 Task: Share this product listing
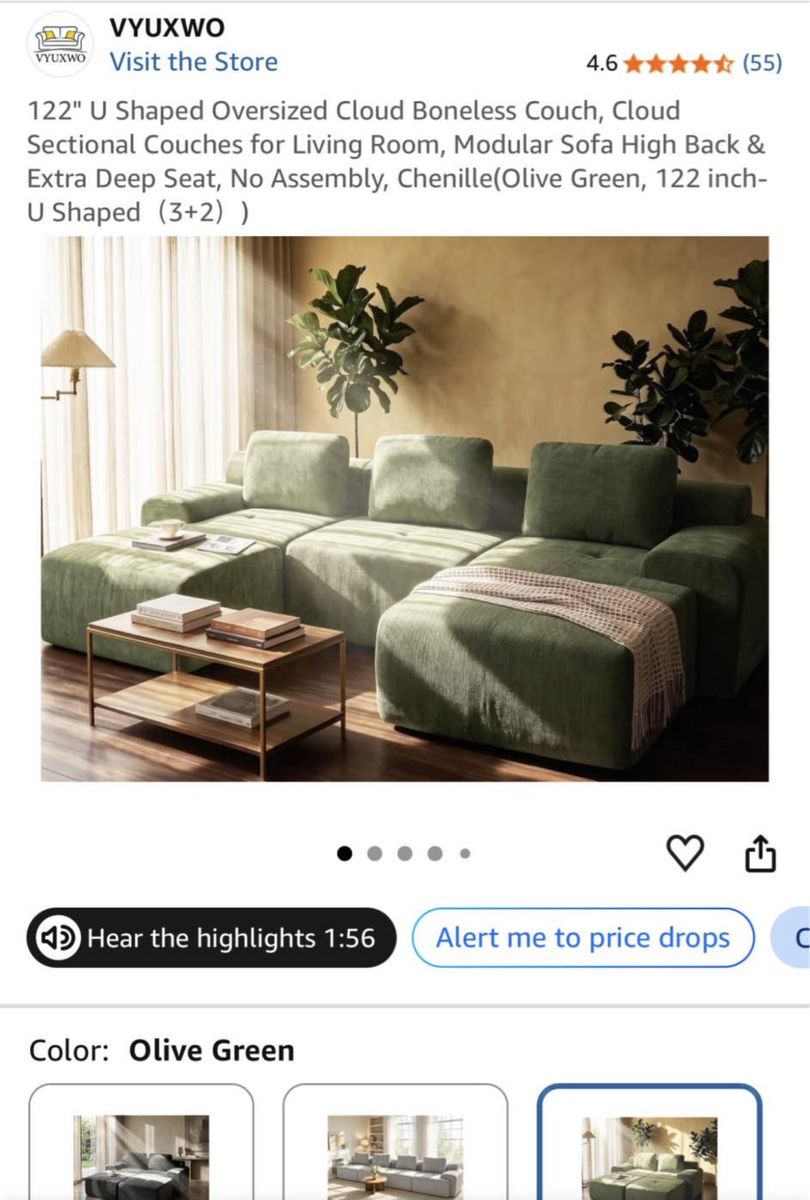[760, 853]
